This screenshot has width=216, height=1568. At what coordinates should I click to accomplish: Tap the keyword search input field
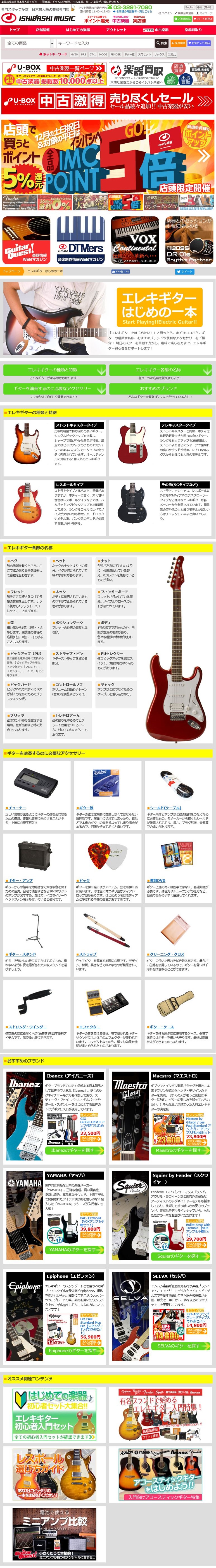pos(104,43)
